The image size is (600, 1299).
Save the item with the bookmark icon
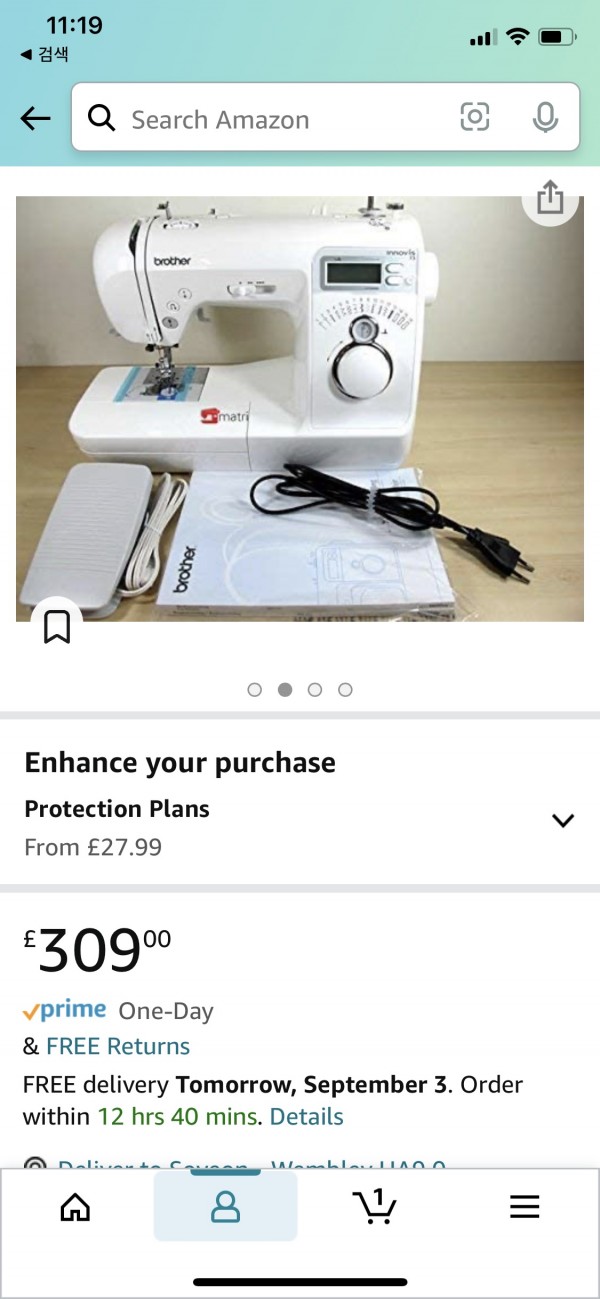coord(57,627)
